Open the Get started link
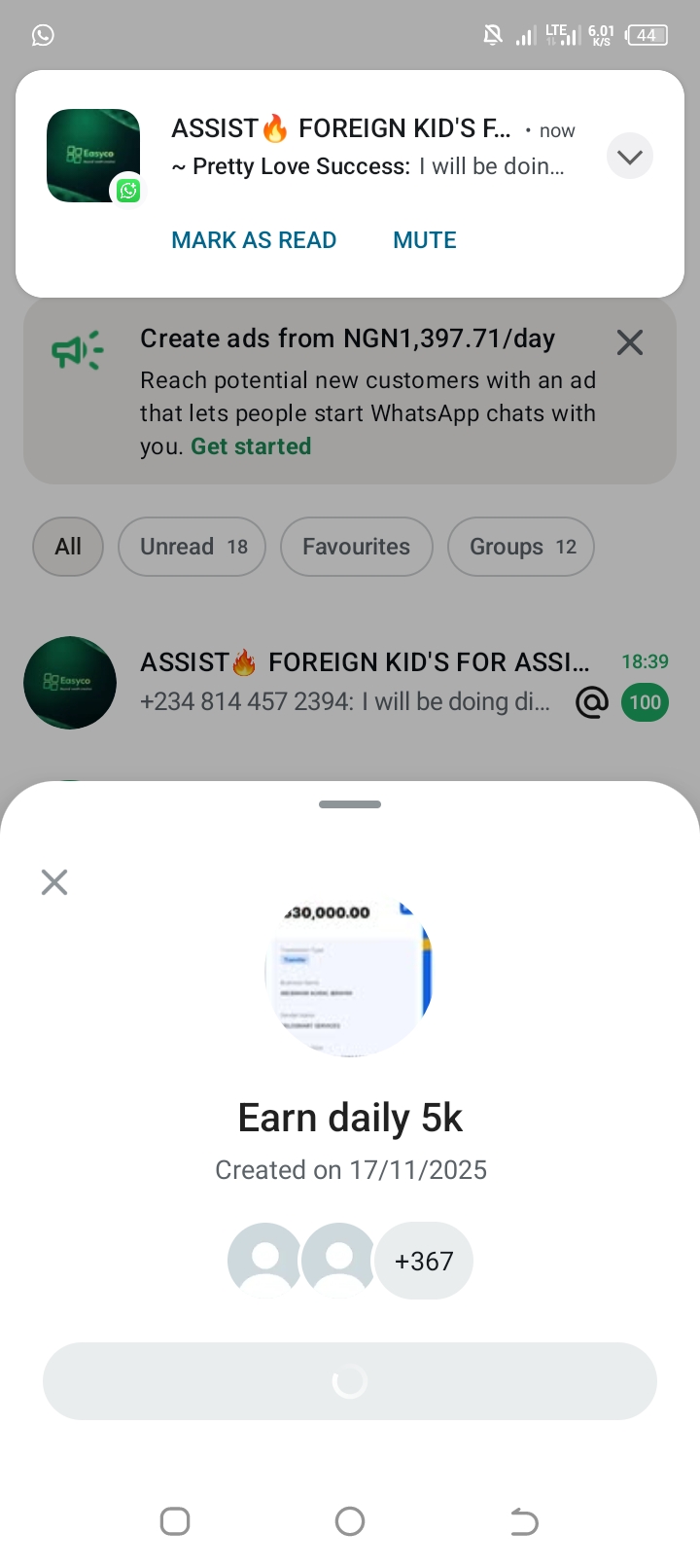700x1568 pixels. click(x=251, y=446)
